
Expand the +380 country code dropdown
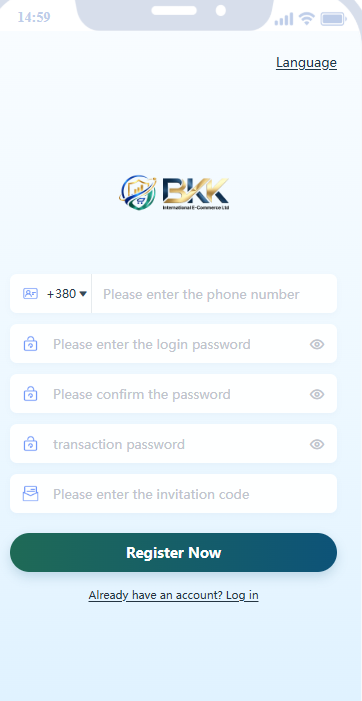[x=67, y=294]
